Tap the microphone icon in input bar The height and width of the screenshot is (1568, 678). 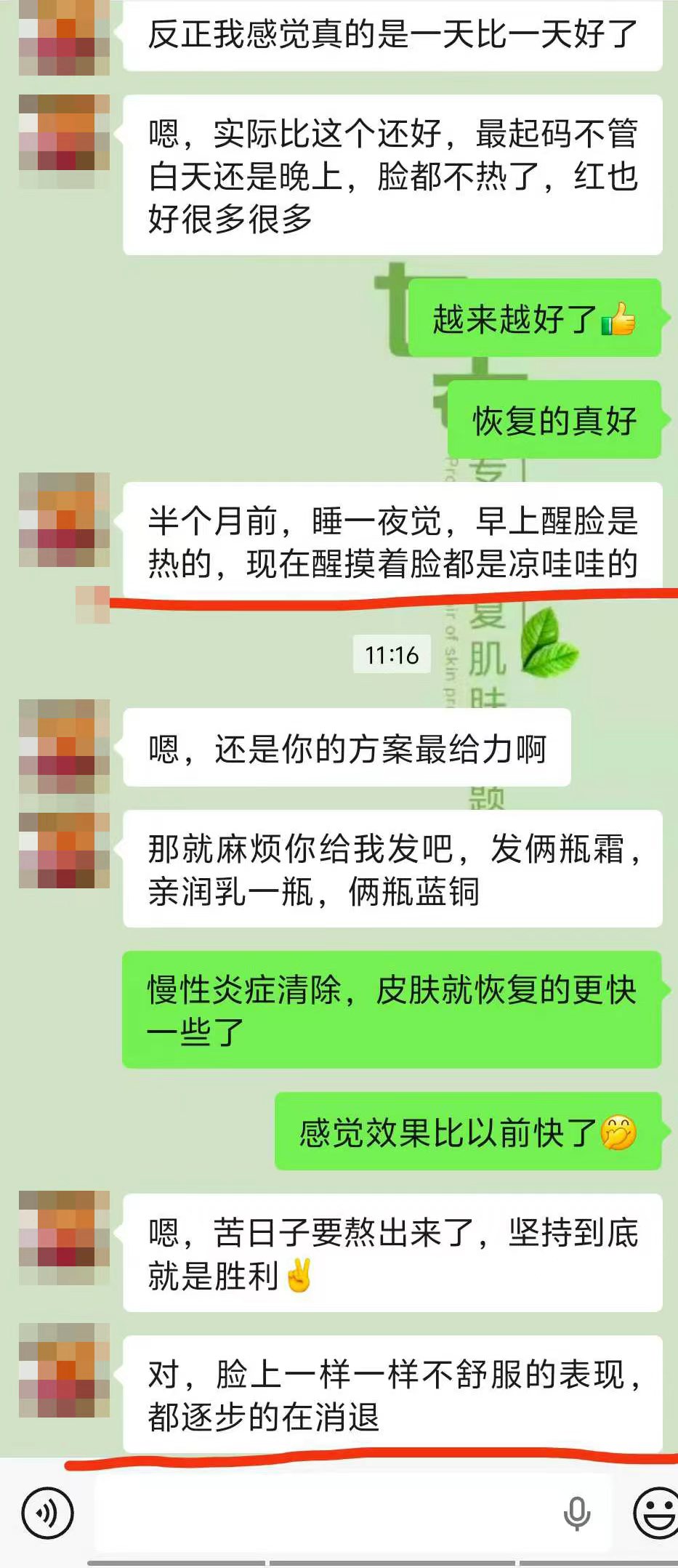(577, 1513)
